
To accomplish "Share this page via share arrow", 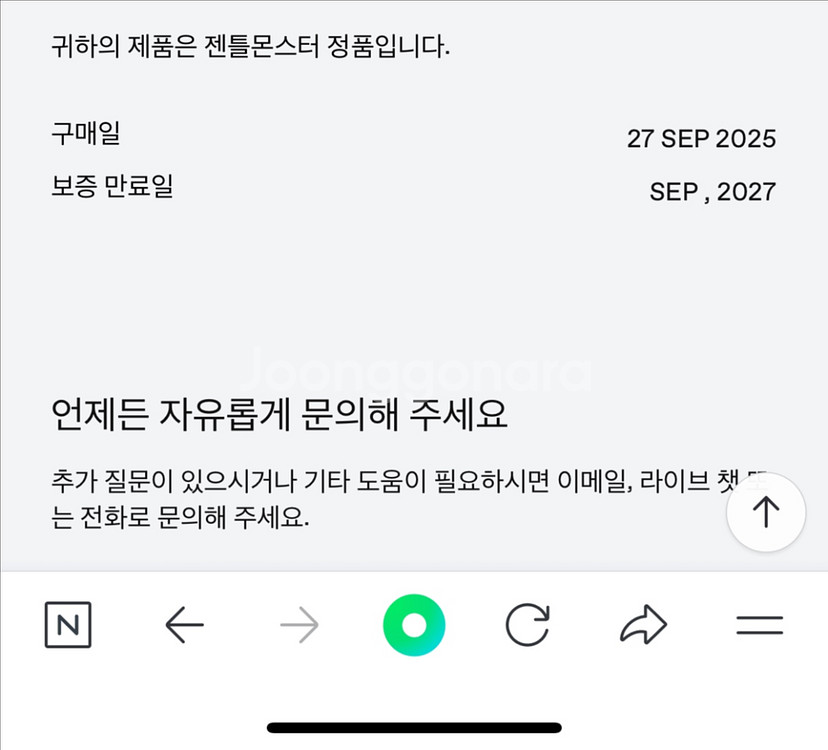I will pyautogui.click(x=643, y=626).
